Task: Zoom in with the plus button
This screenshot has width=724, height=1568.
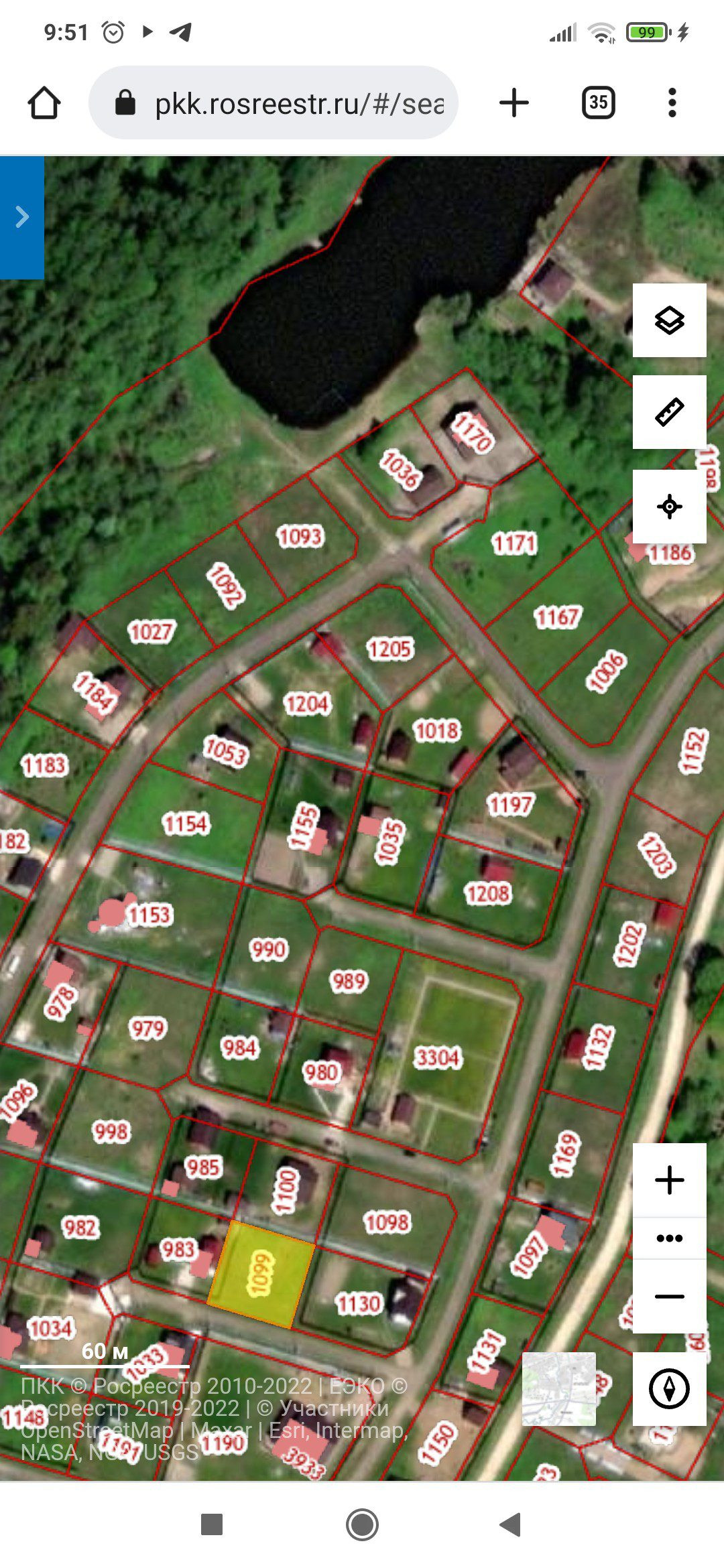Action: tap(669, 1181)
